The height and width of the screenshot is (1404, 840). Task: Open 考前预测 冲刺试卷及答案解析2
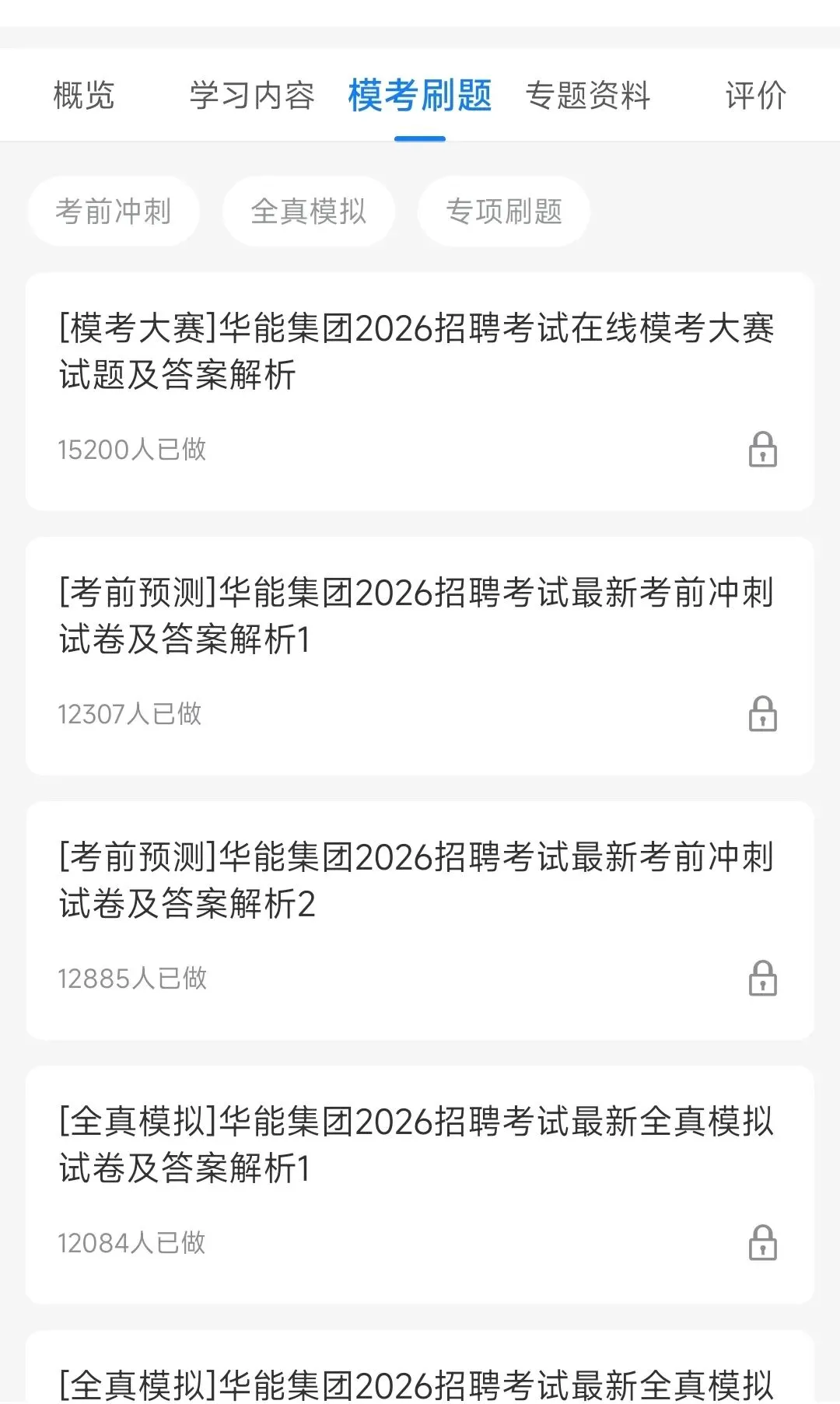417,881
